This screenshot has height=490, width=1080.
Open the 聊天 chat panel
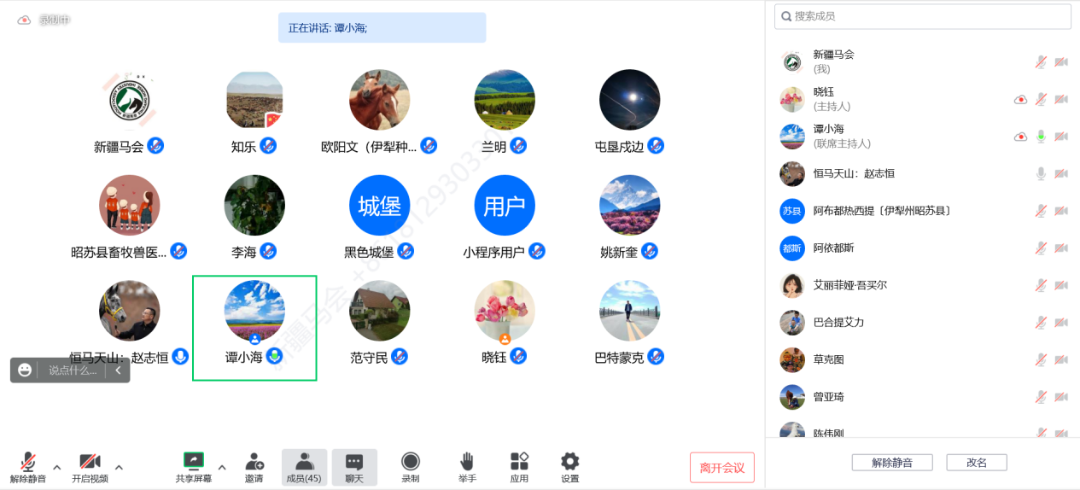354,466
